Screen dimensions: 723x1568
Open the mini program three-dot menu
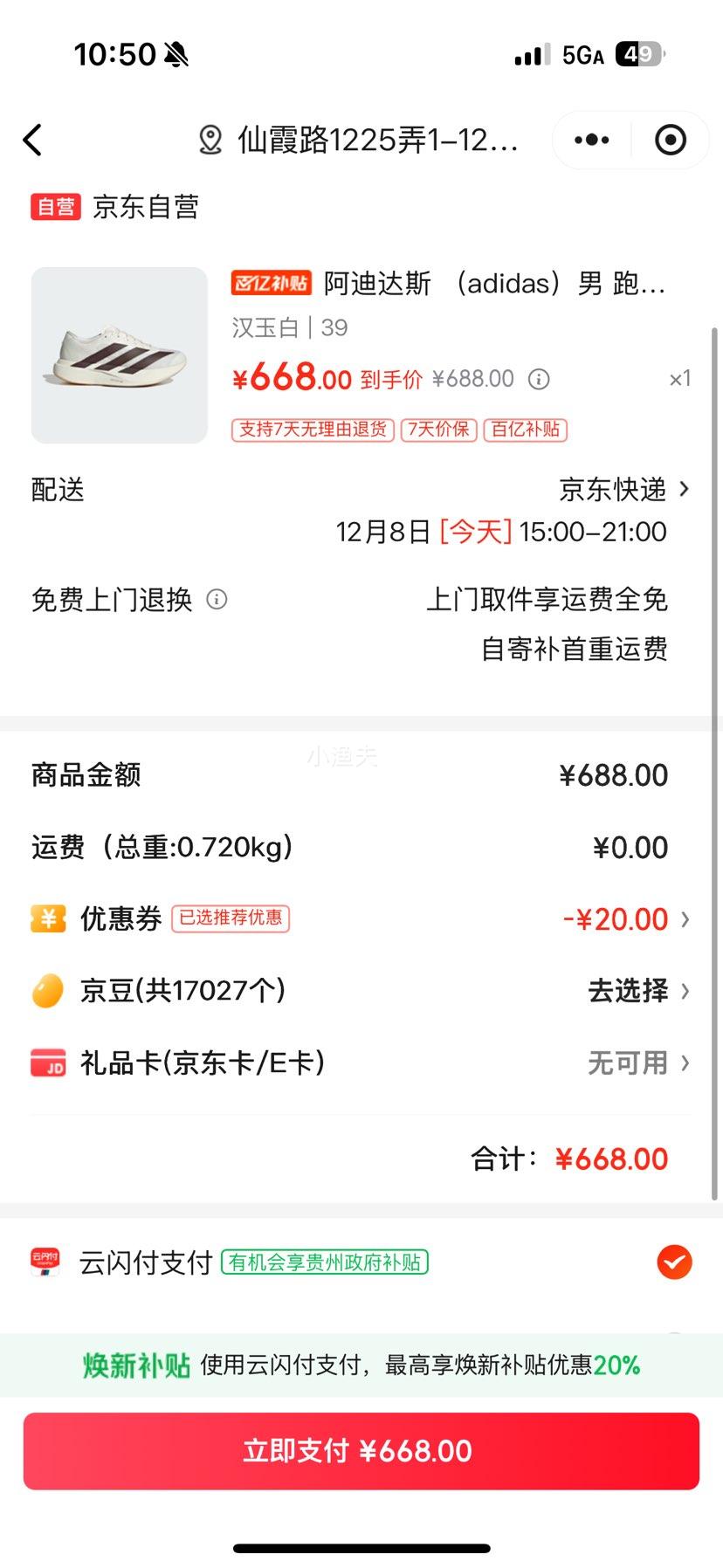click(592, 140)
